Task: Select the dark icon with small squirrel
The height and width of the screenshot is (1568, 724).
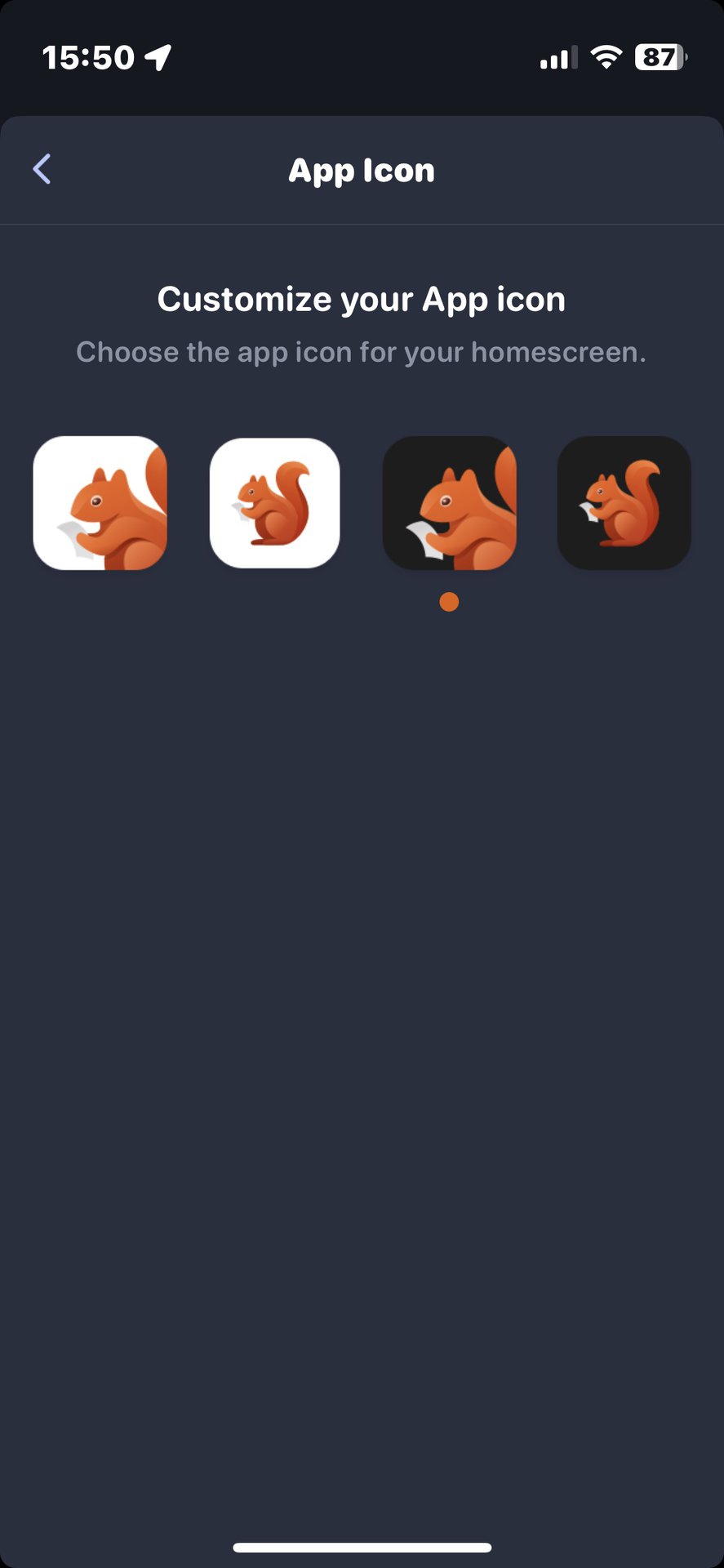Action: (624, 503)
